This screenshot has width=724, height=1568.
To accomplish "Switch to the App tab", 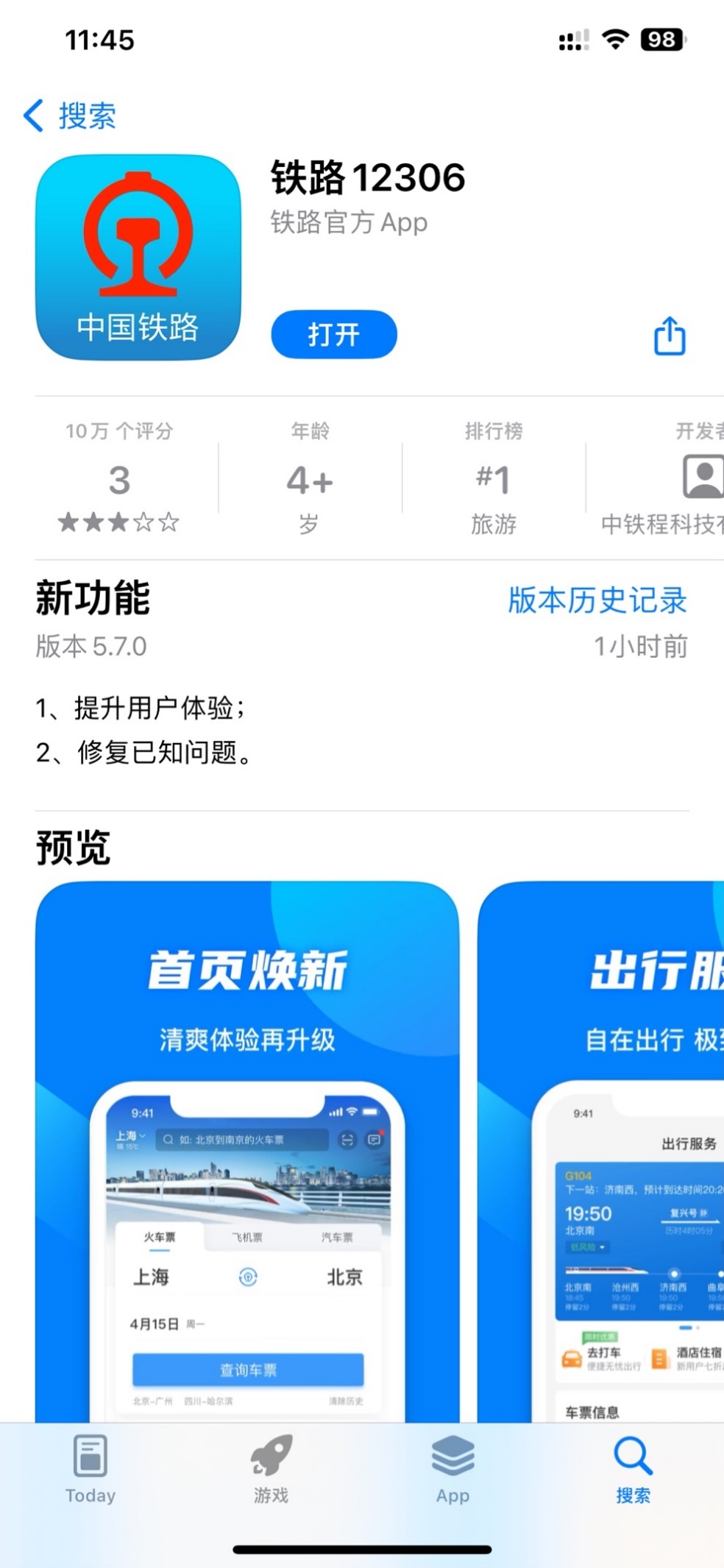I will point(452,1467).
